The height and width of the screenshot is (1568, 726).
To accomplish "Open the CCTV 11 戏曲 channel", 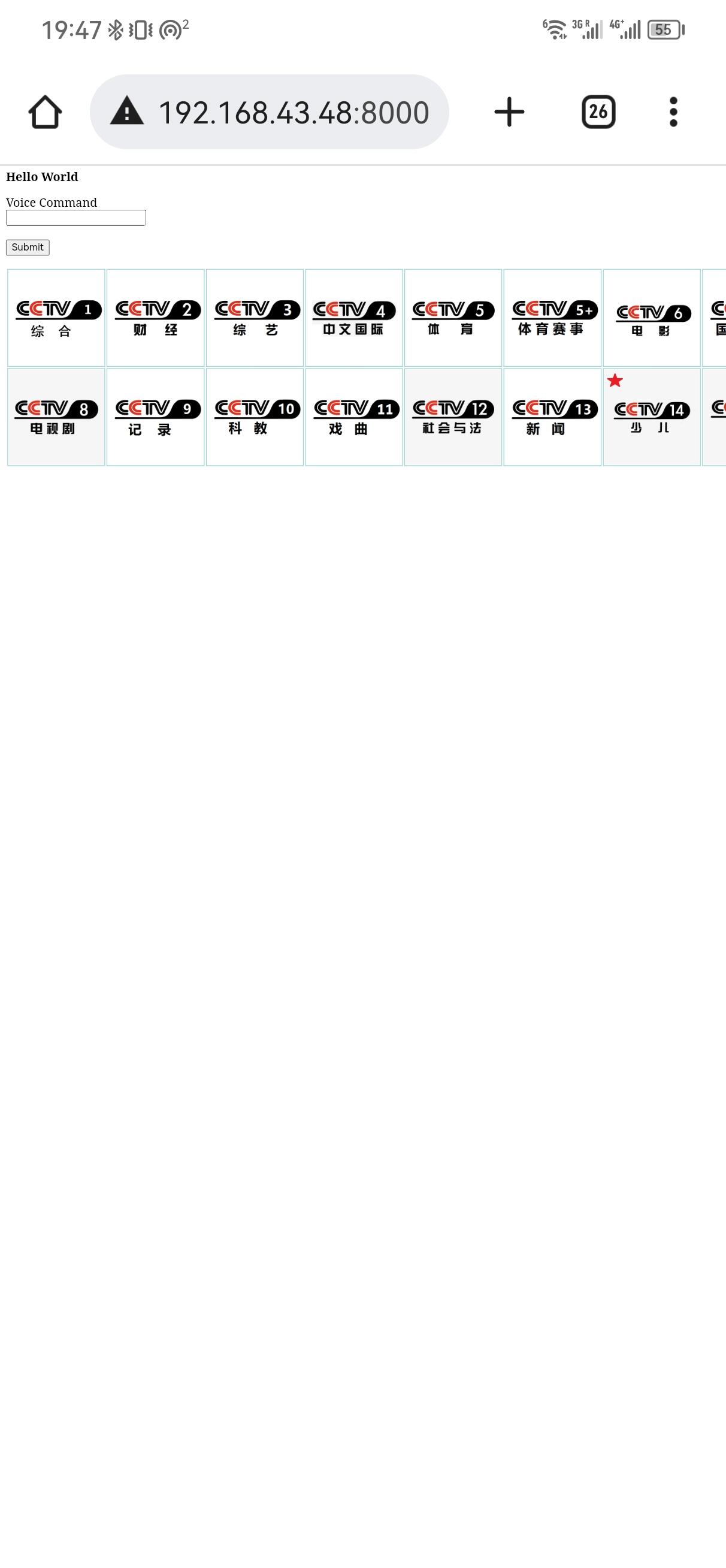I will pyautogui.click(x=354, y=417).
